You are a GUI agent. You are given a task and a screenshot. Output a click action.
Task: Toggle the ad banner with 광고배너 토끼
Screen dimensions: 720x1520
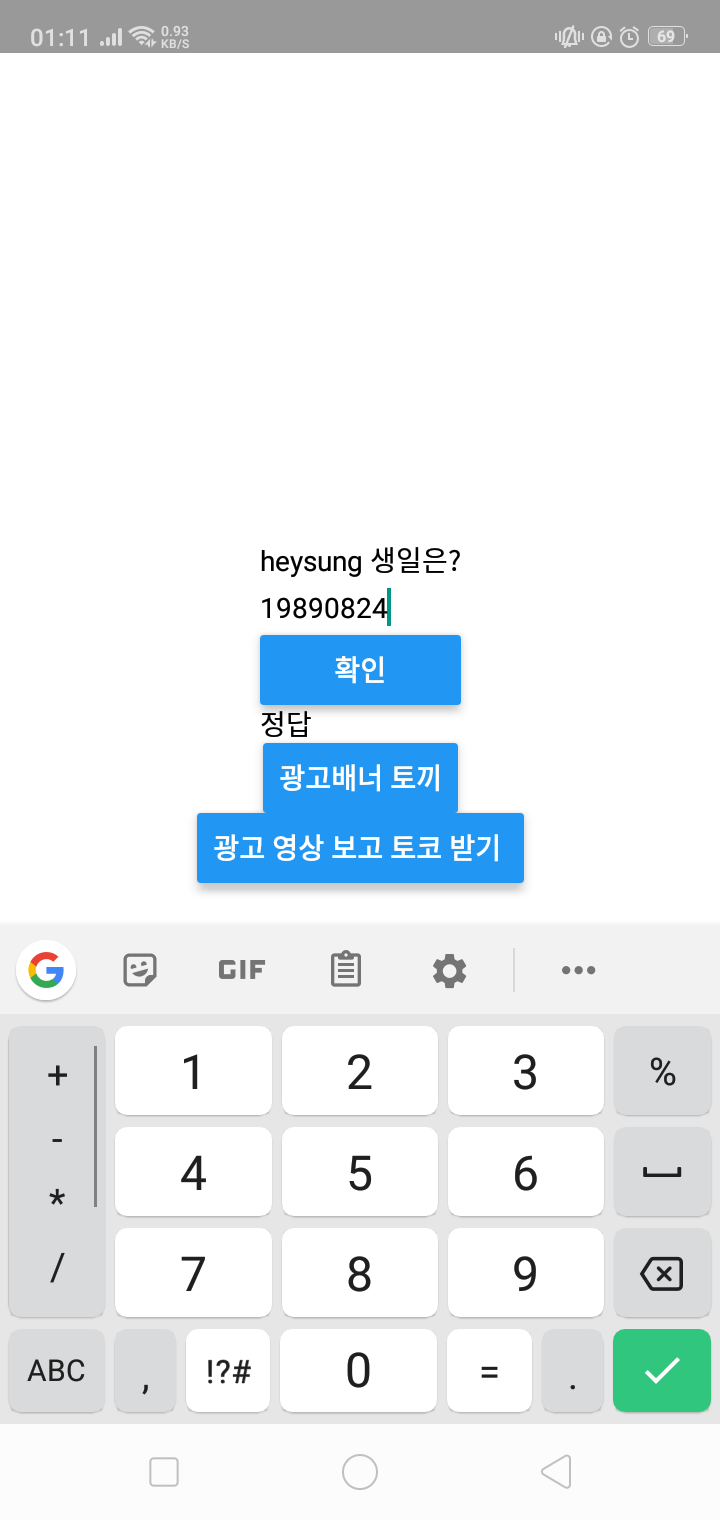click(360, 778)
